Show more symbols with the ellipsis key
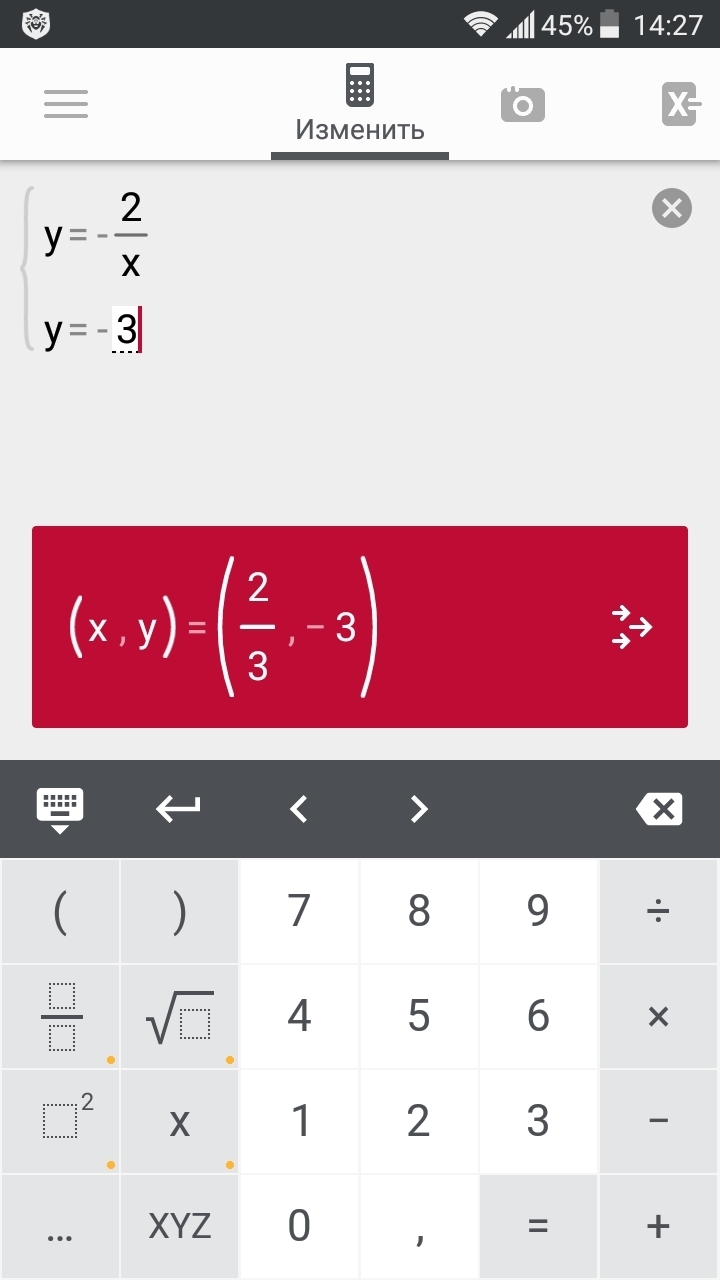 click(x=61, y=1226)
